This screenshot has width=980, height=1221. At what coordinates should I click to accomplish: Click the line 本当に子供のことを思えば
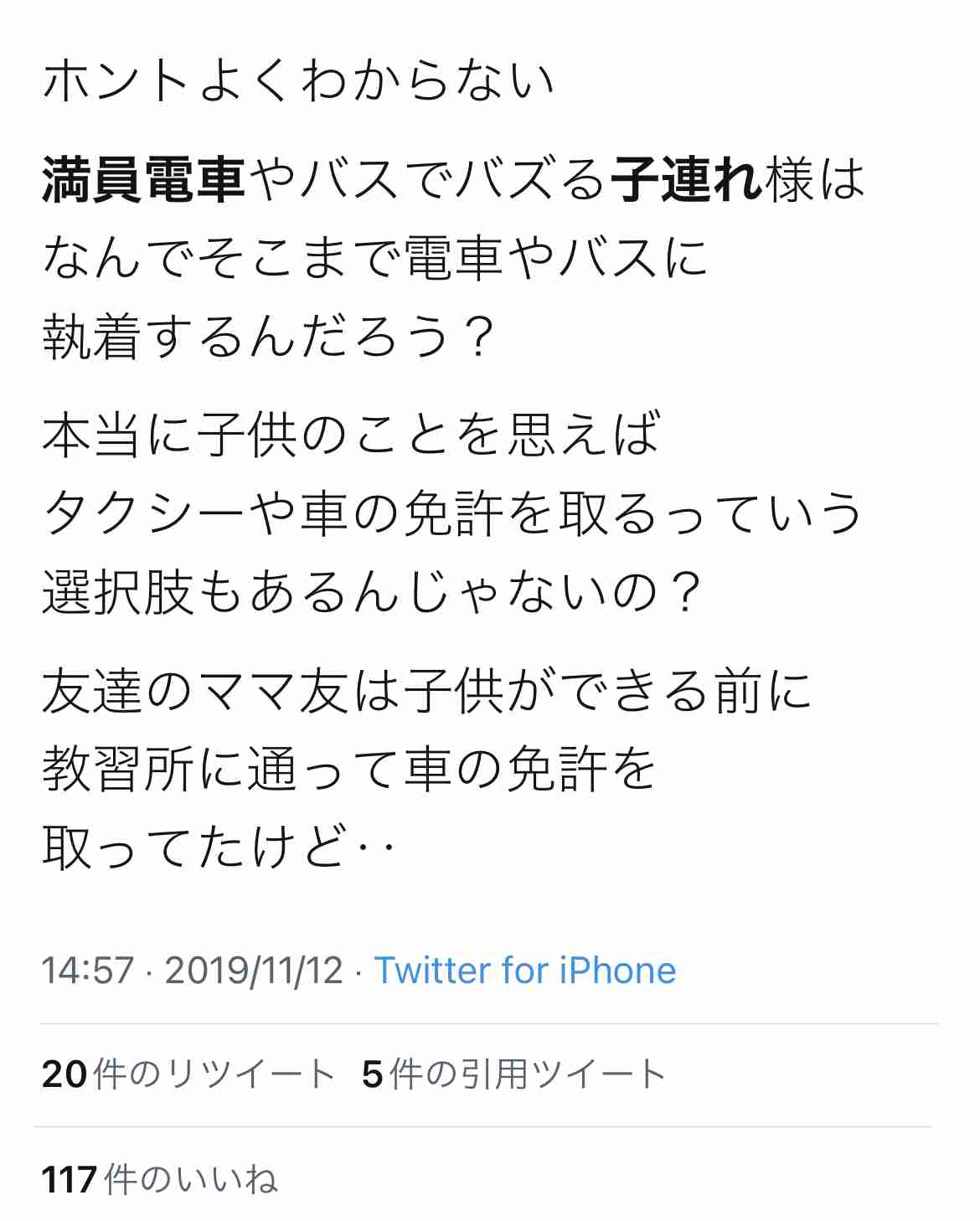pos(352,434)
